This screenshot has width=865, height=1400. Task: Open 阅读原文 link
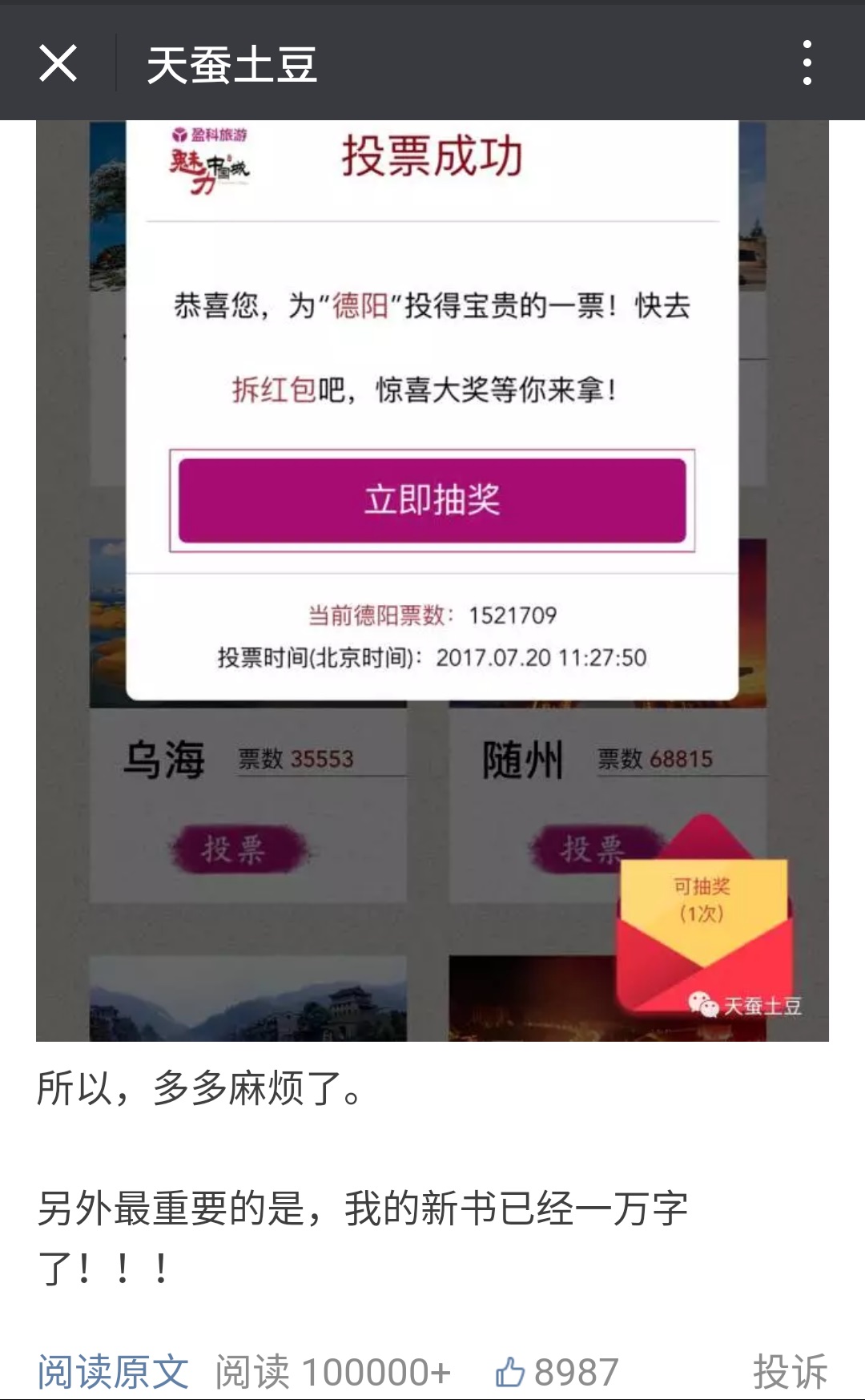[x=113, y=1372]
